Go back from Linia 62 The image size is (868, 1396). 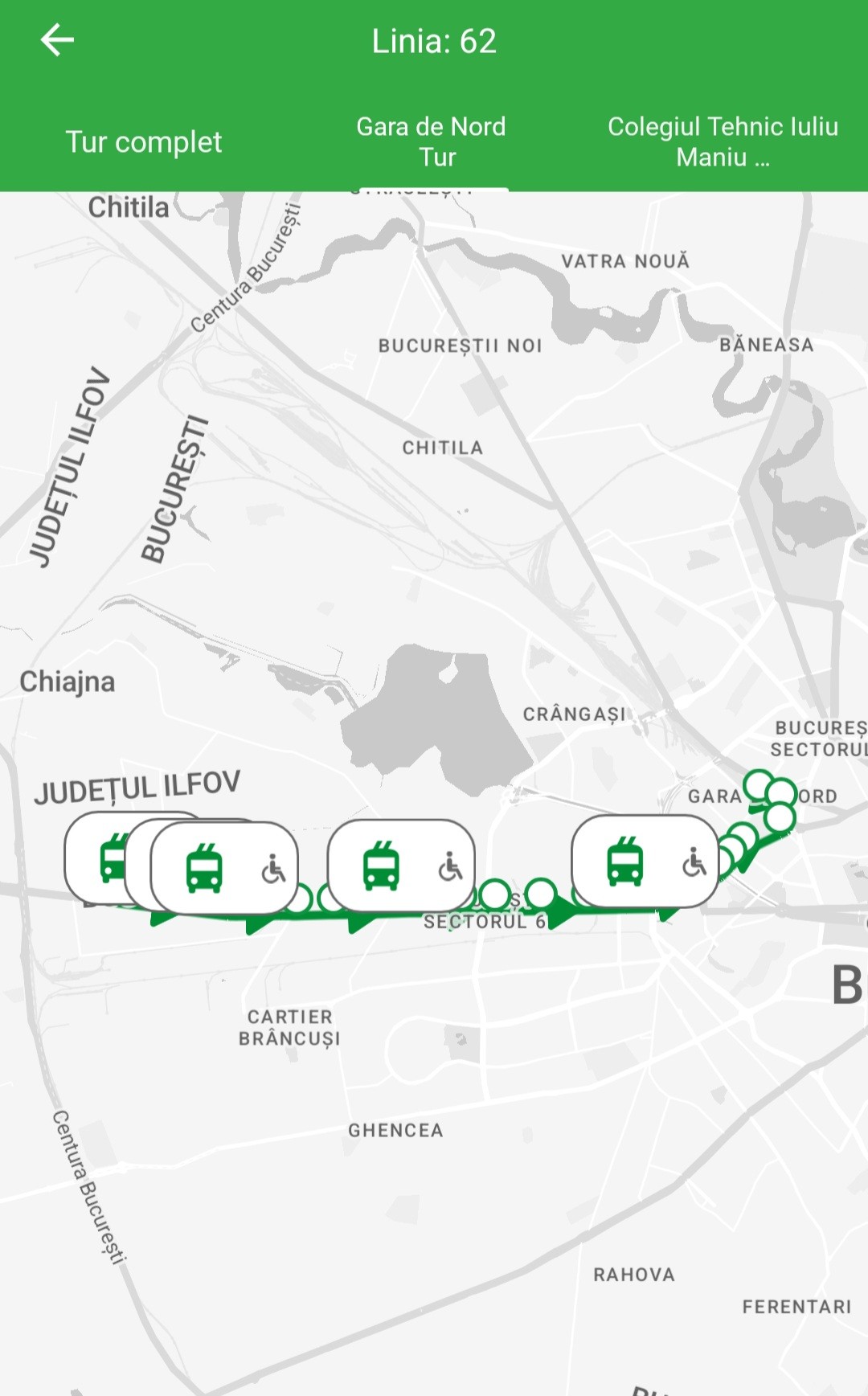57,40
